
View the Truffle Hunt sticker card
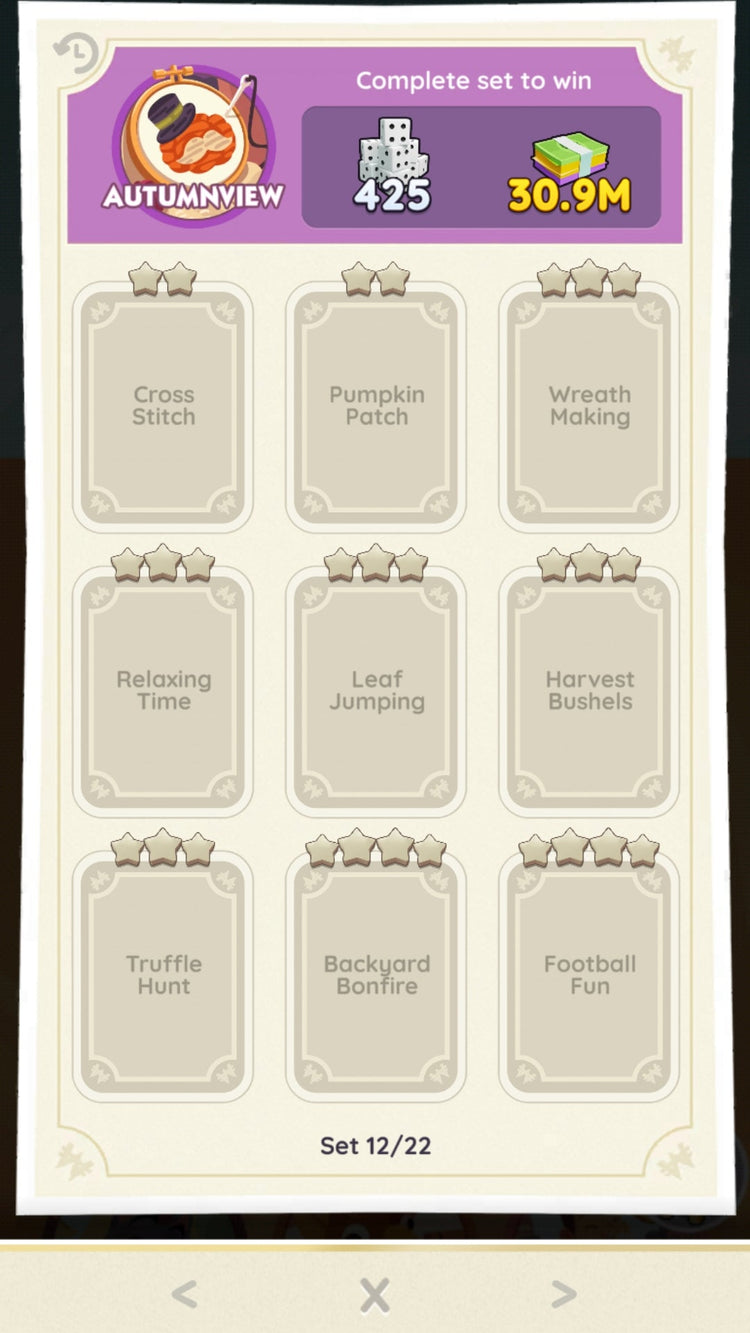[x=163, y=975]
